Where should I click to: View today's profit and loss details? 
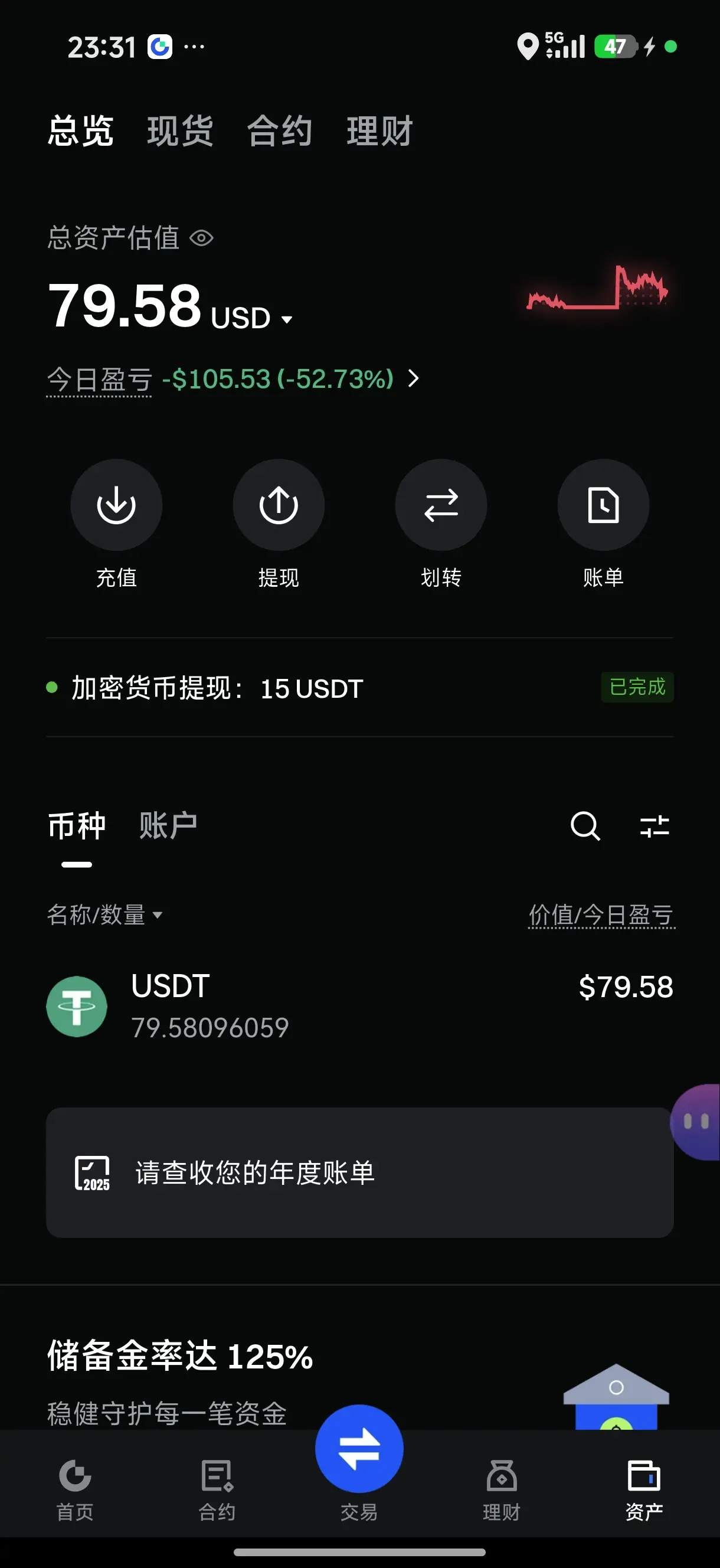click(x=414, y=378)
